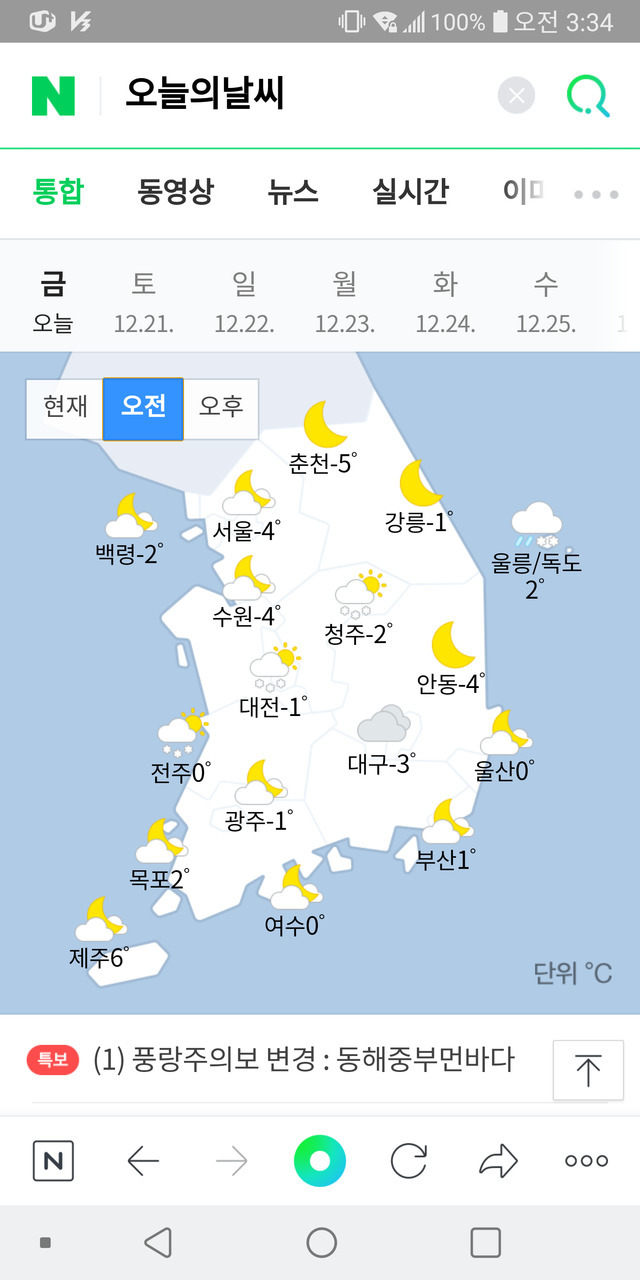The height and width of the screenshot is (1280, 640).
Task: Jump to top of page
Action: click(x=588, y=1070)
